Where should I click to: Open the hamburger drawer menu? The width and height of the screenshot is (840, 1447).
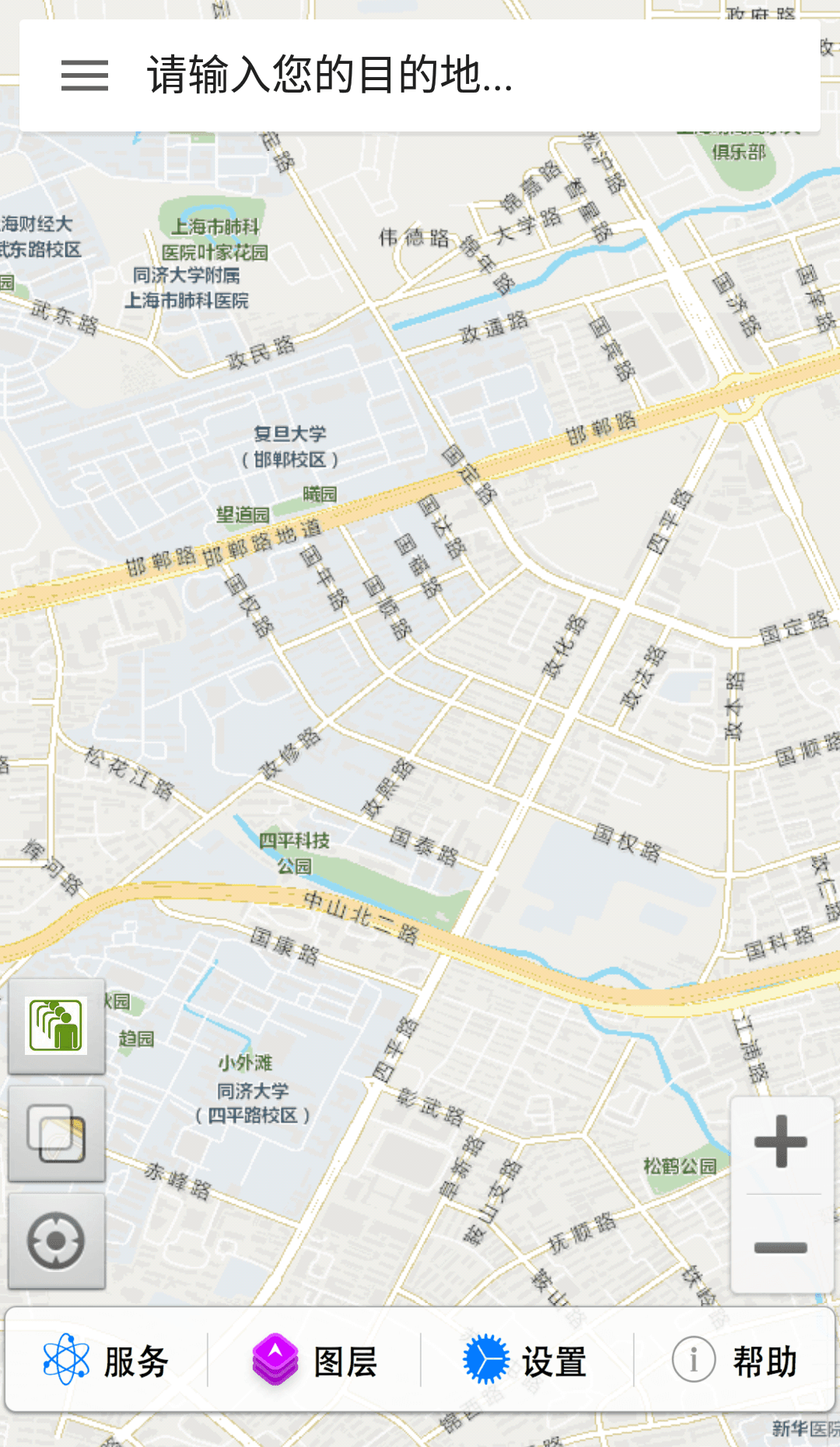pos(85,75)
